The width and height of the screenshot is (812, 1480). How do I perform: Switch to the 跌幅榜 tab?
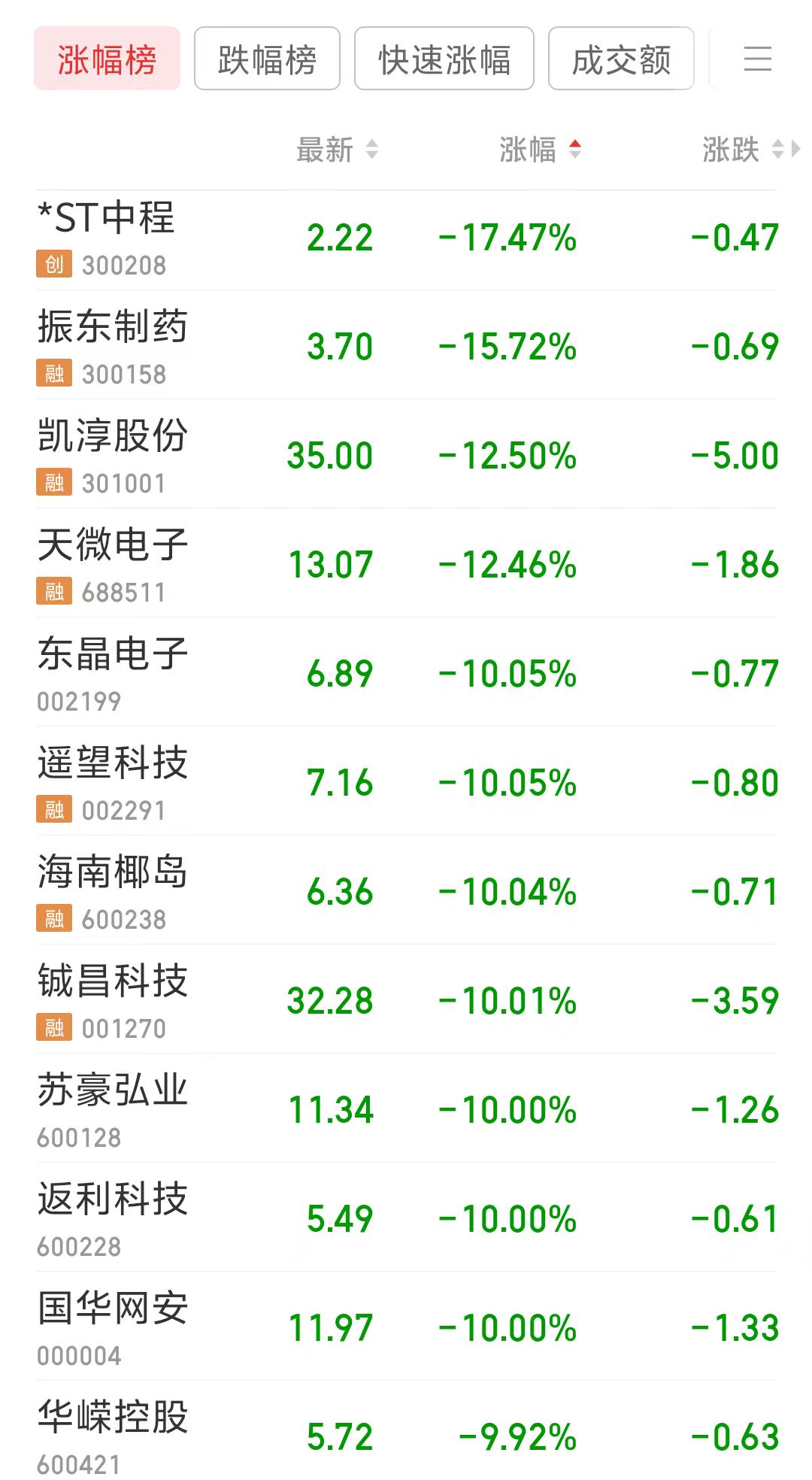(266, 59)
